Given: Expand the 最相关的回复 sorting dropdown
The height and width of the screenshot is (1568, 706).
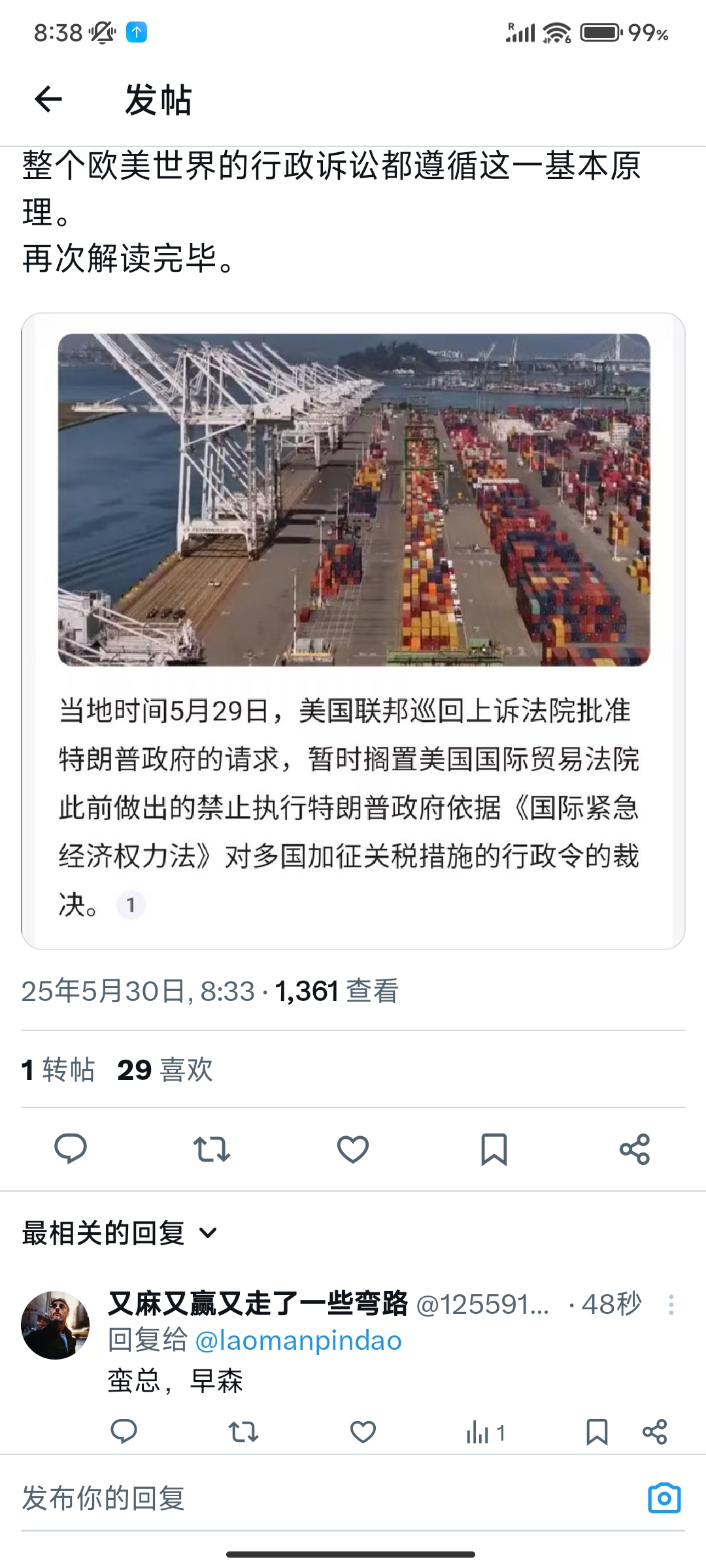Looking at the screenshot, I should point(120,1233).
